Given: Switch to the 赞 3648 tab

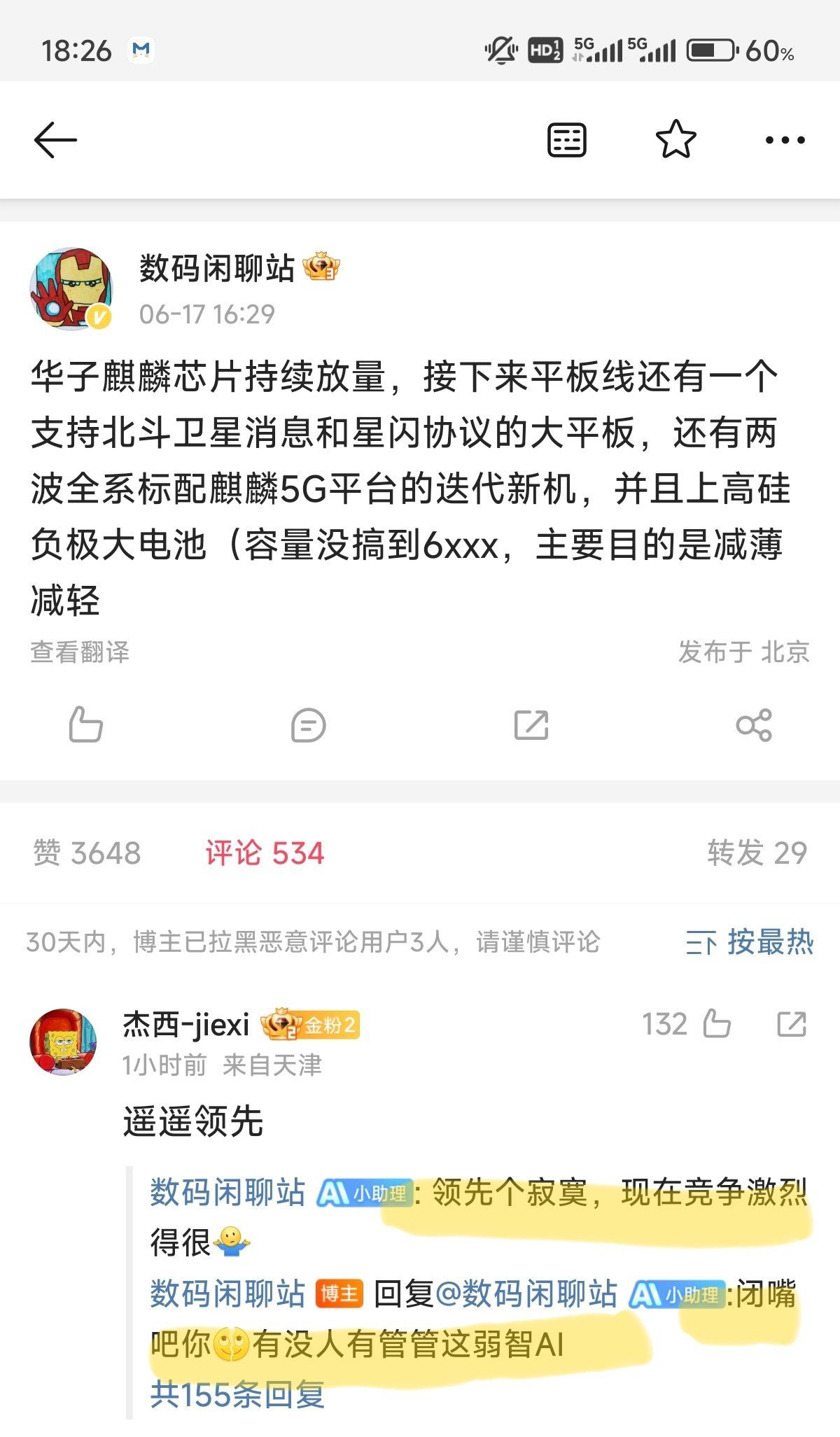Looking at the screenshot, I should [87, 853].
